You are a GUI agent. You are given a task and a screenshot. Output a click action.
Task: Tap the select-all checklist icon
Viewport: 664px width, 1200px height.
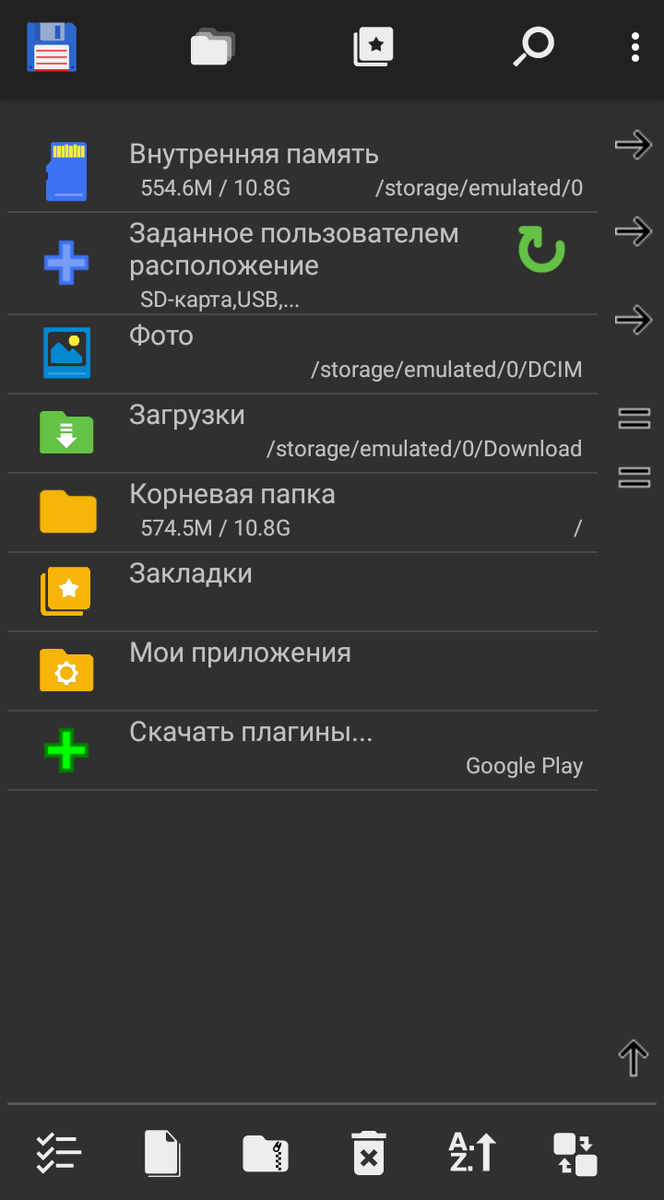click(58, 1153)
